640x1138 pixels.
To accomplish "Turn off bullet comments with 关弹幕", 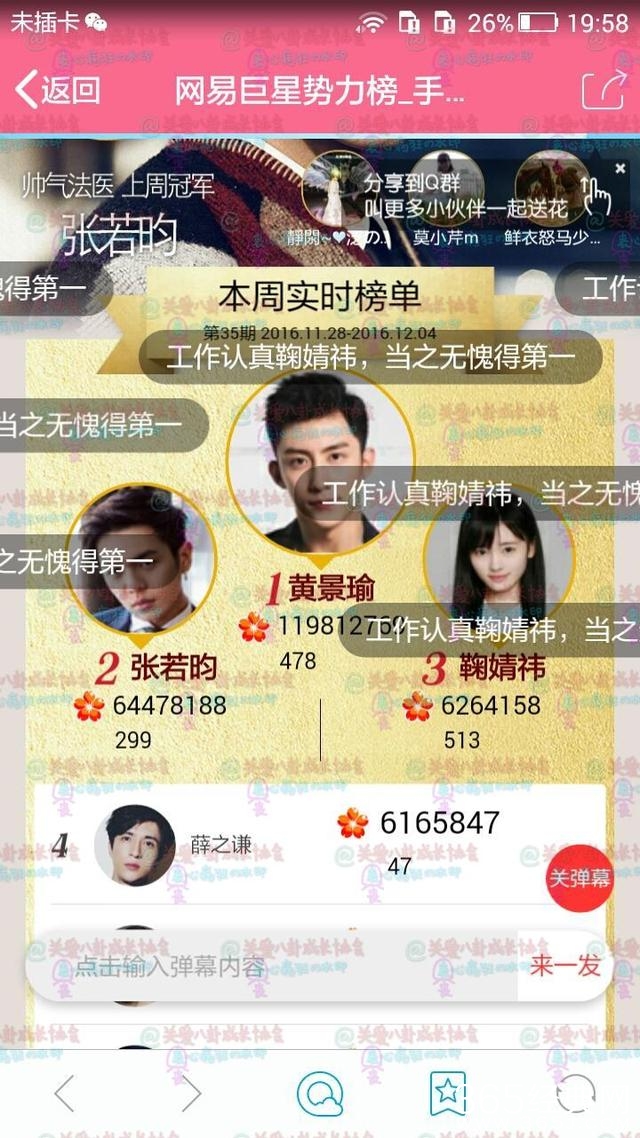I will coord(579,877).
